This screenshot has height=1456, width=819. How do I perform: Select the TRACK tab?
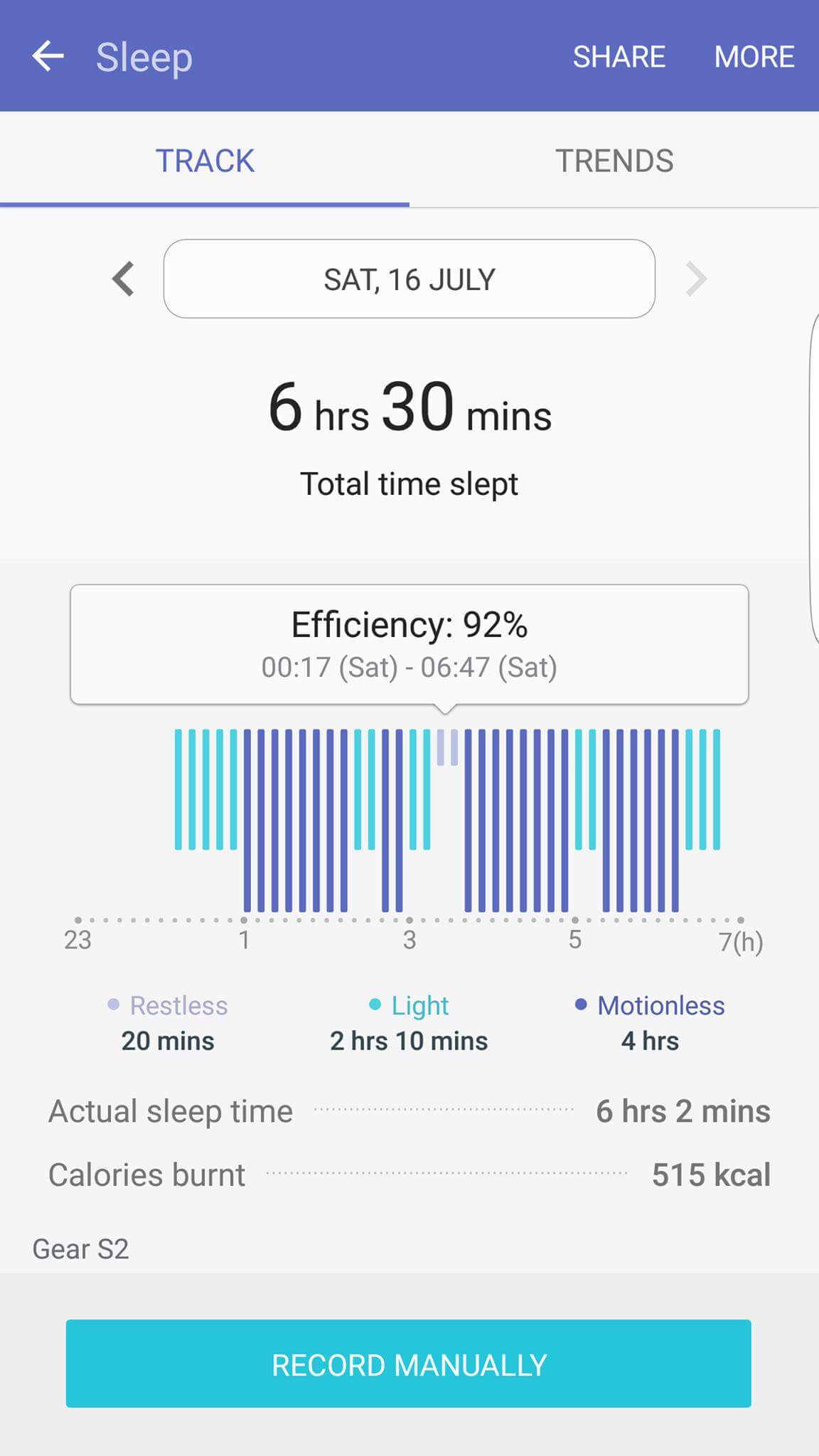pyautogui.click(x=205, y=161)
